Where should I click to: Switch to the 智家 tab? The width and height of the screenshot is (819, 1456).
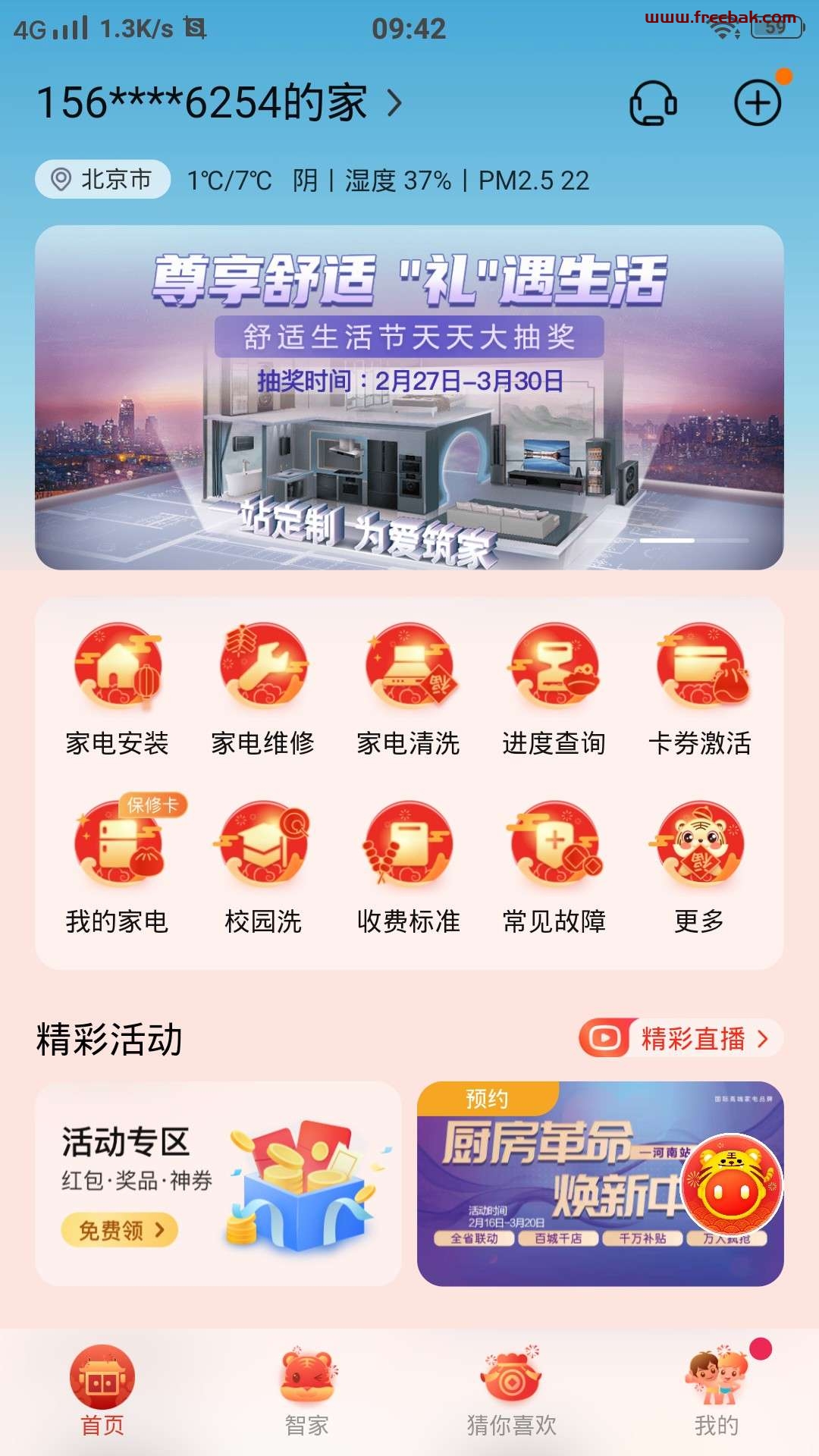click(x=307, y=1392)
